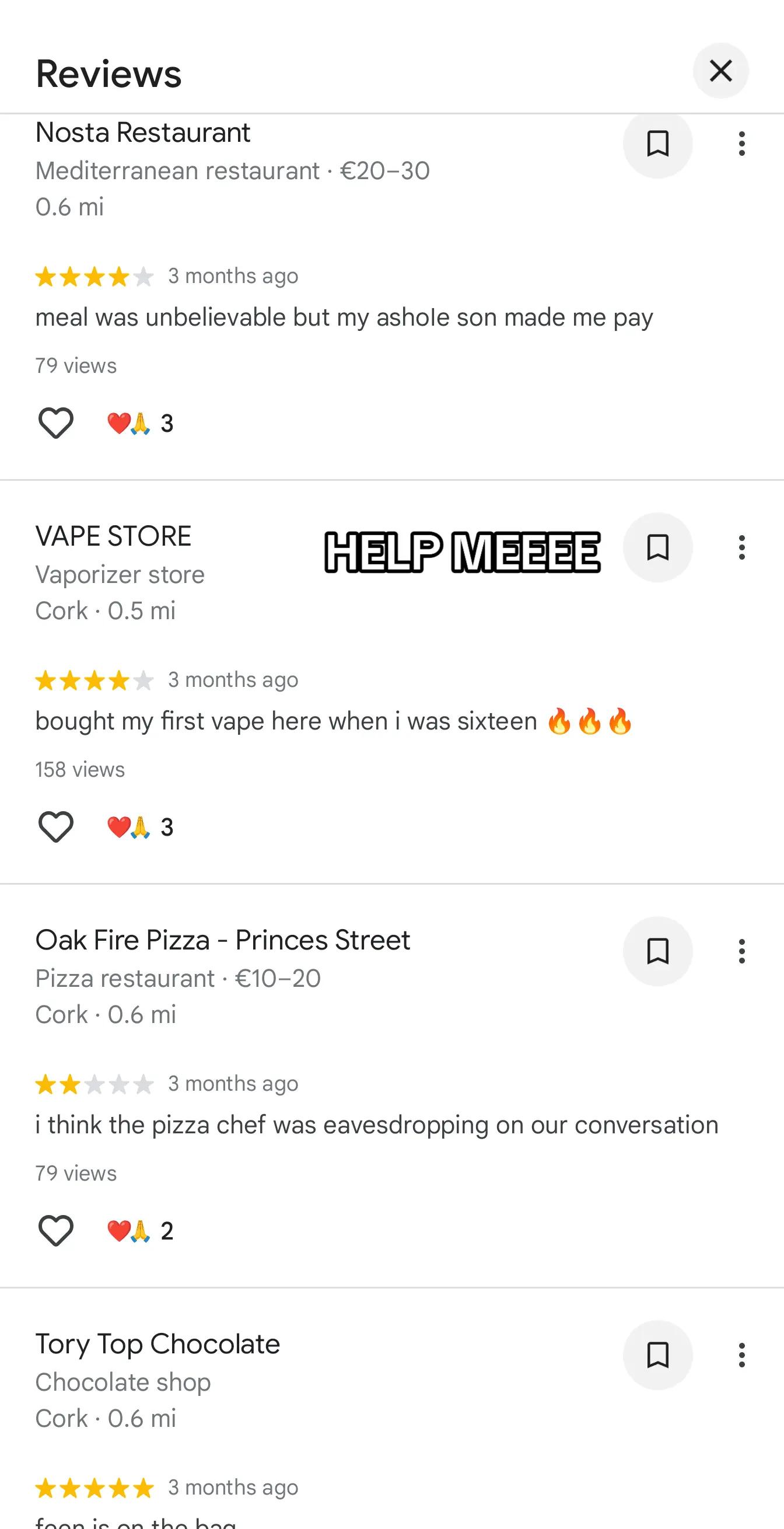Image resolution: width=784 pixels, height=1529 pixels.
Task: Like the Nosta Restaurant review
Action: pos(56,423)
